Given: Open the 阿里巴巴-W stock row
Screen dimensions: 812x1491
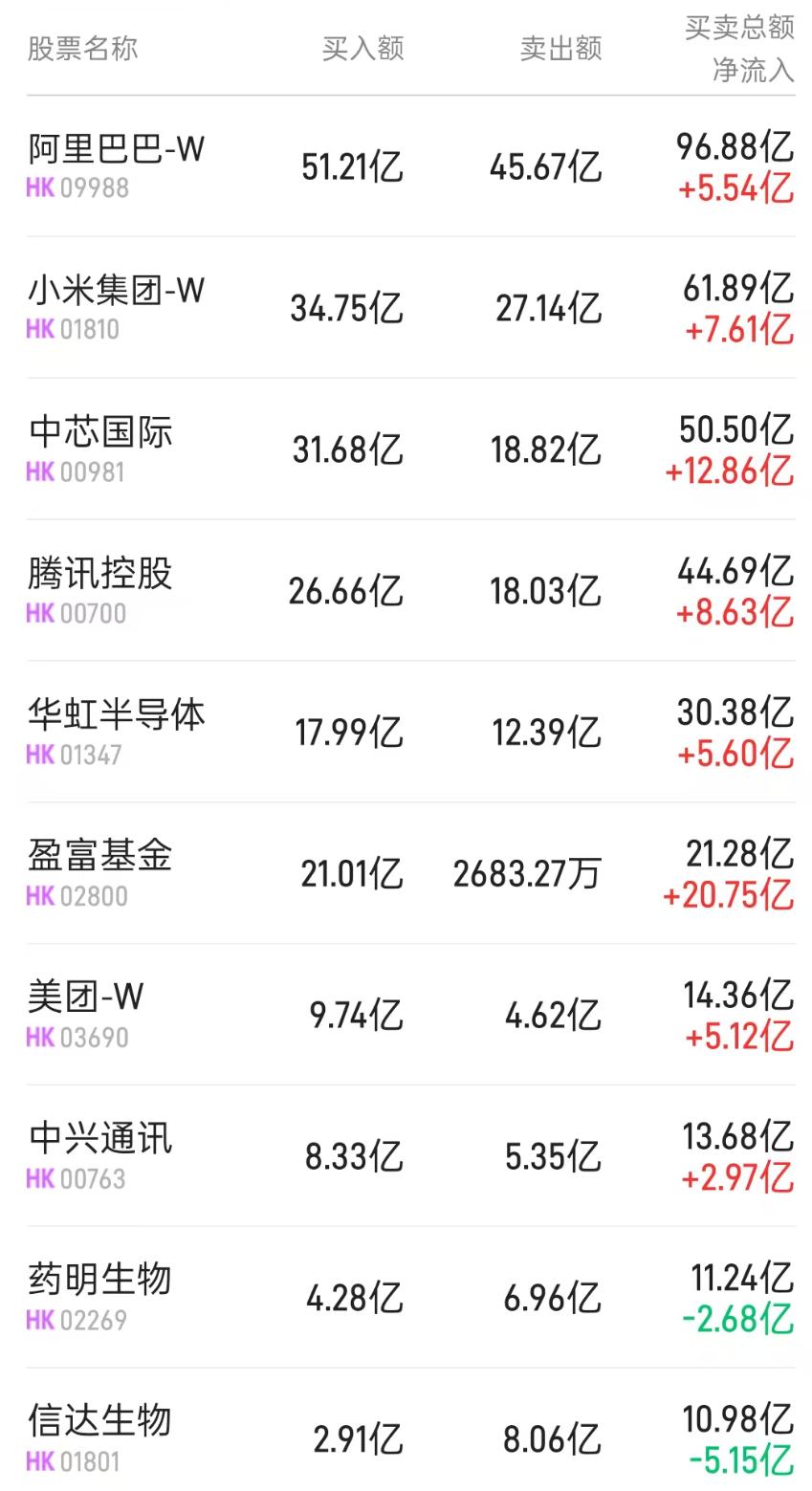Looking at the screenshot, I should (x=117, y=149).
